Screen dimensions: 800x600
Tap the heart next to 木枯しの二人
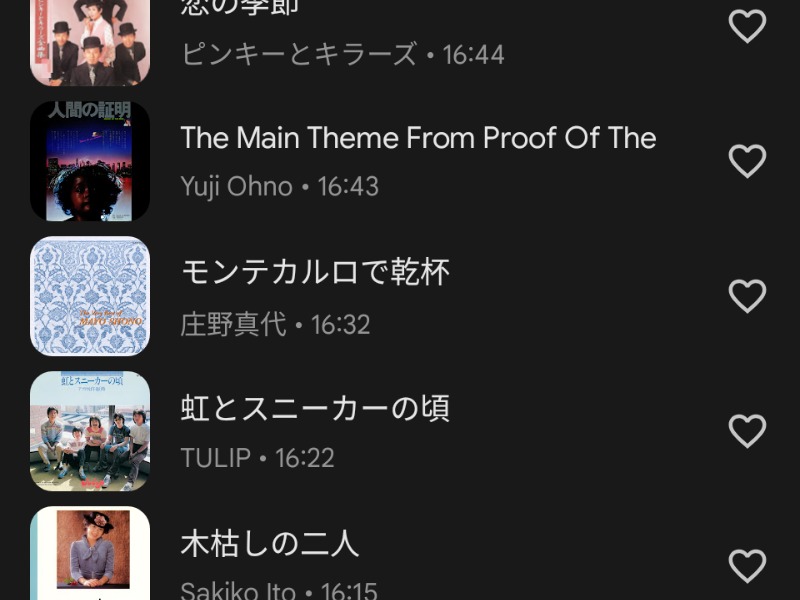[747, 566]
